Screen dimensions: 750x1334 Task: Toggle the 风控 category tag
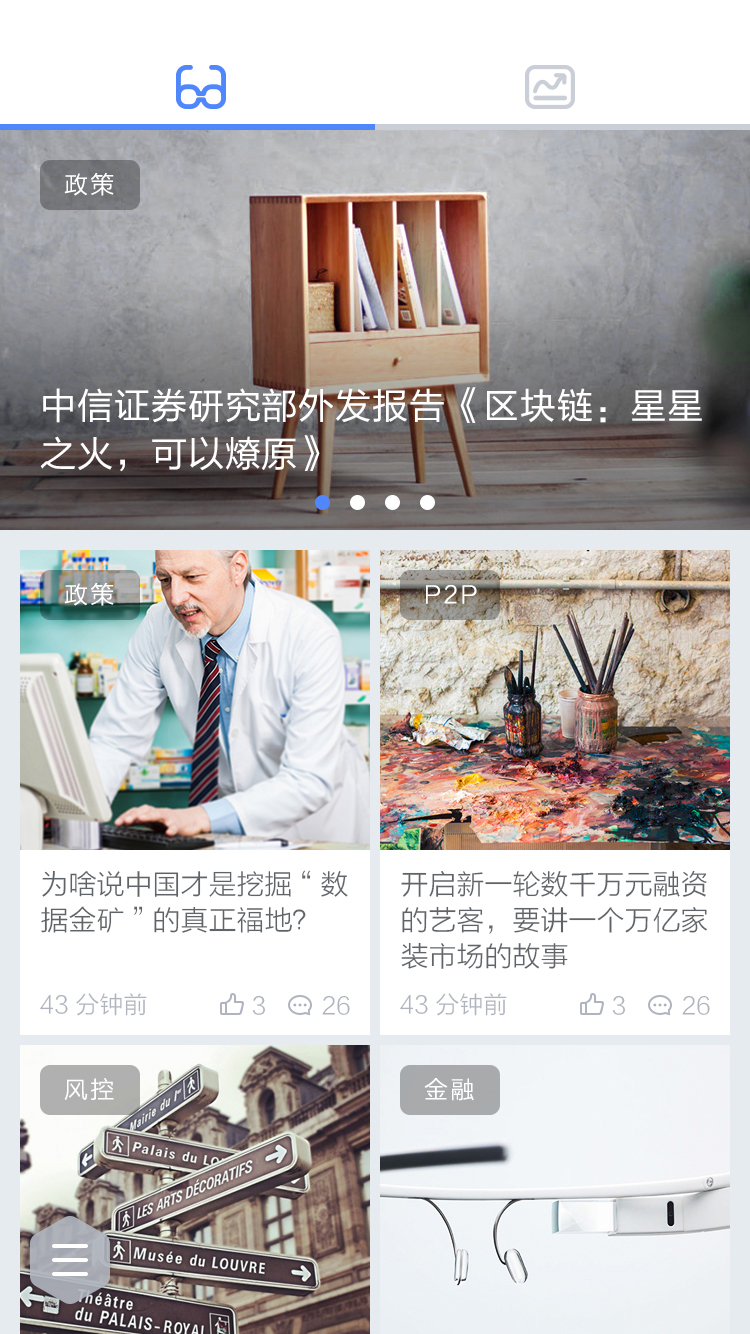click(x=89, y=1089)
